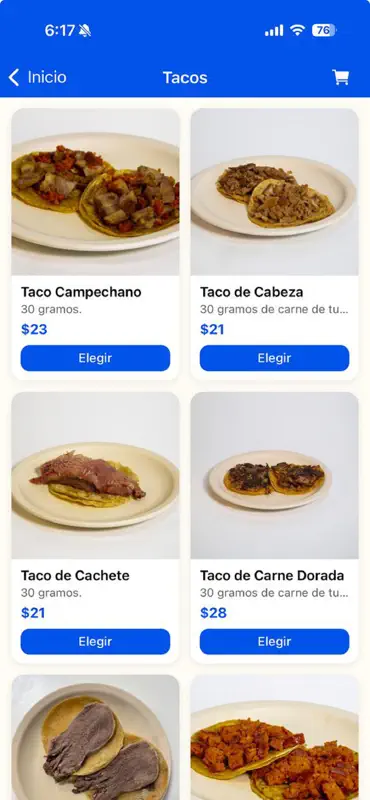Choose the Taco Campechano with Elegir
Image resolution: width=370 pixels, height=800 pixels.
tap(95, 358)
